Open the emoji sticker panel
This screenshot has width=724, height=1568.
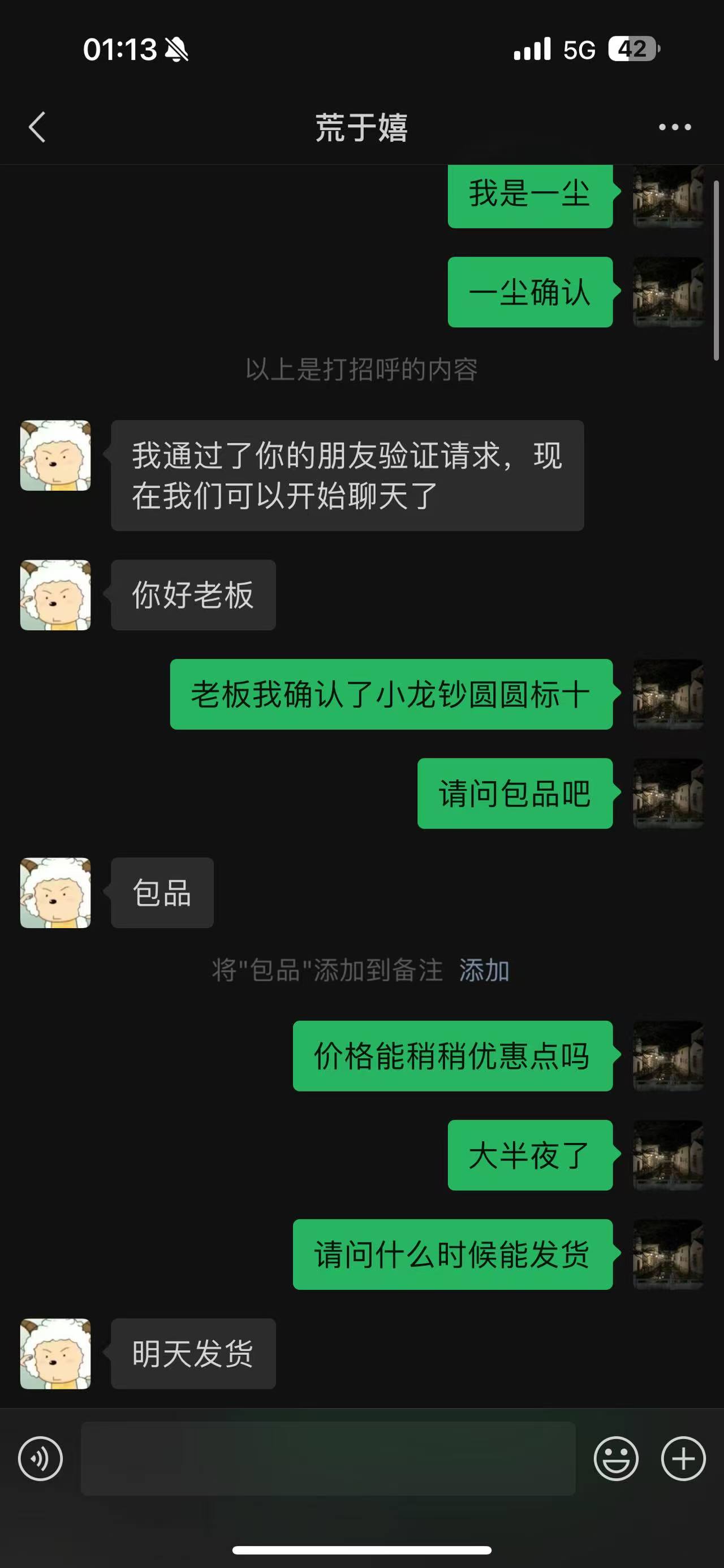(x=615, y=1458)
